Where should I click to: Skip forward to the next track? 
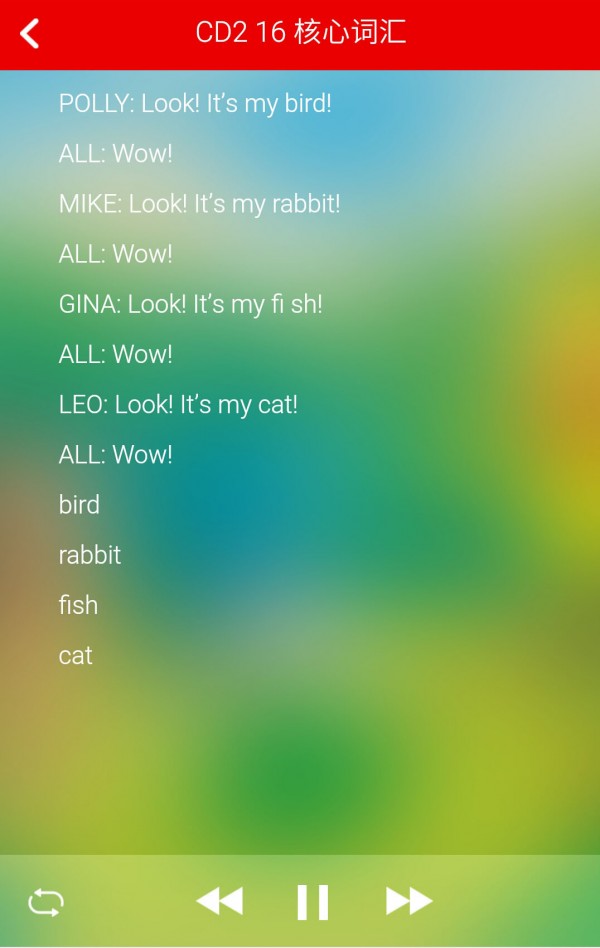click(408, 901)
